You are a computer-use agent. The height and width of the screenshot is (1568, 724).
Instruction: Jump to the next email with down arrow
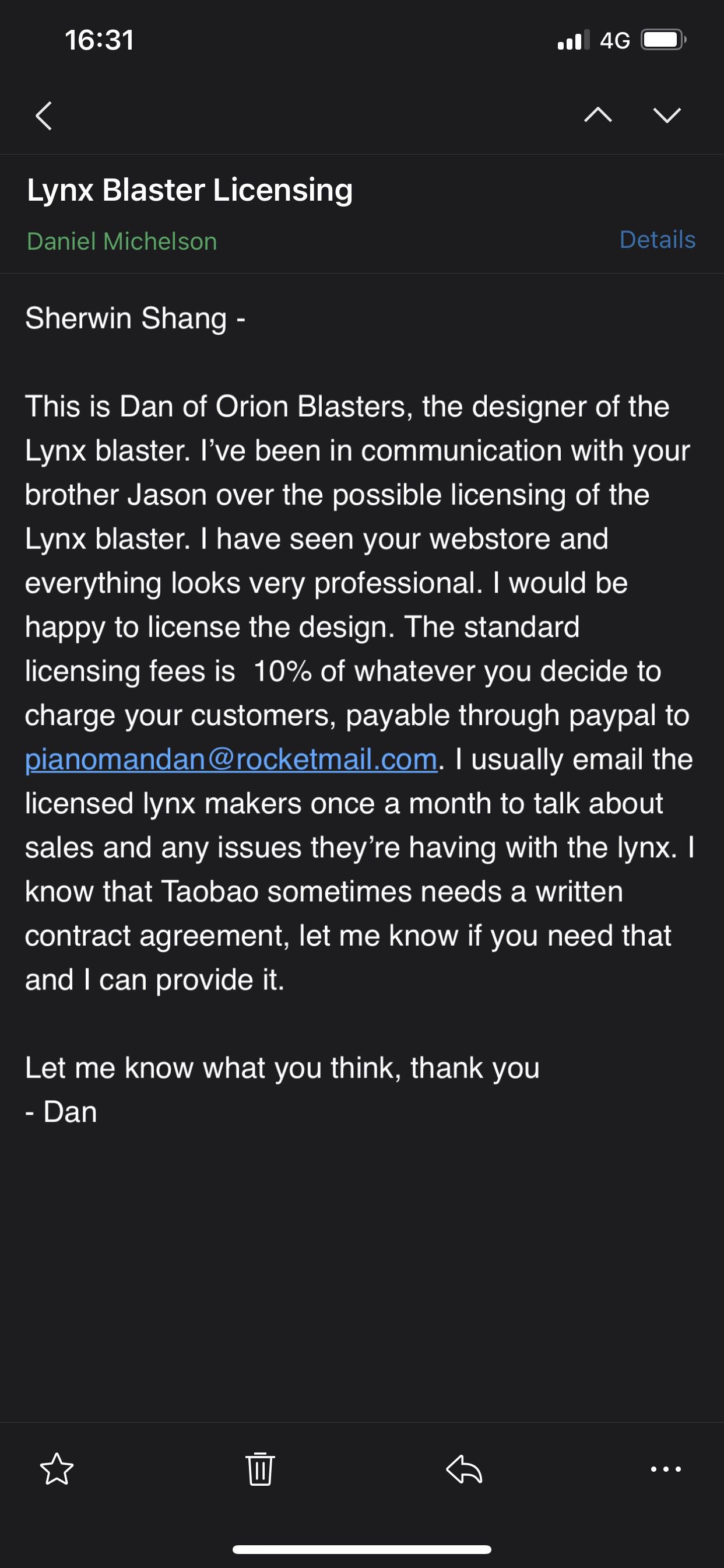[x=667, y=115]
